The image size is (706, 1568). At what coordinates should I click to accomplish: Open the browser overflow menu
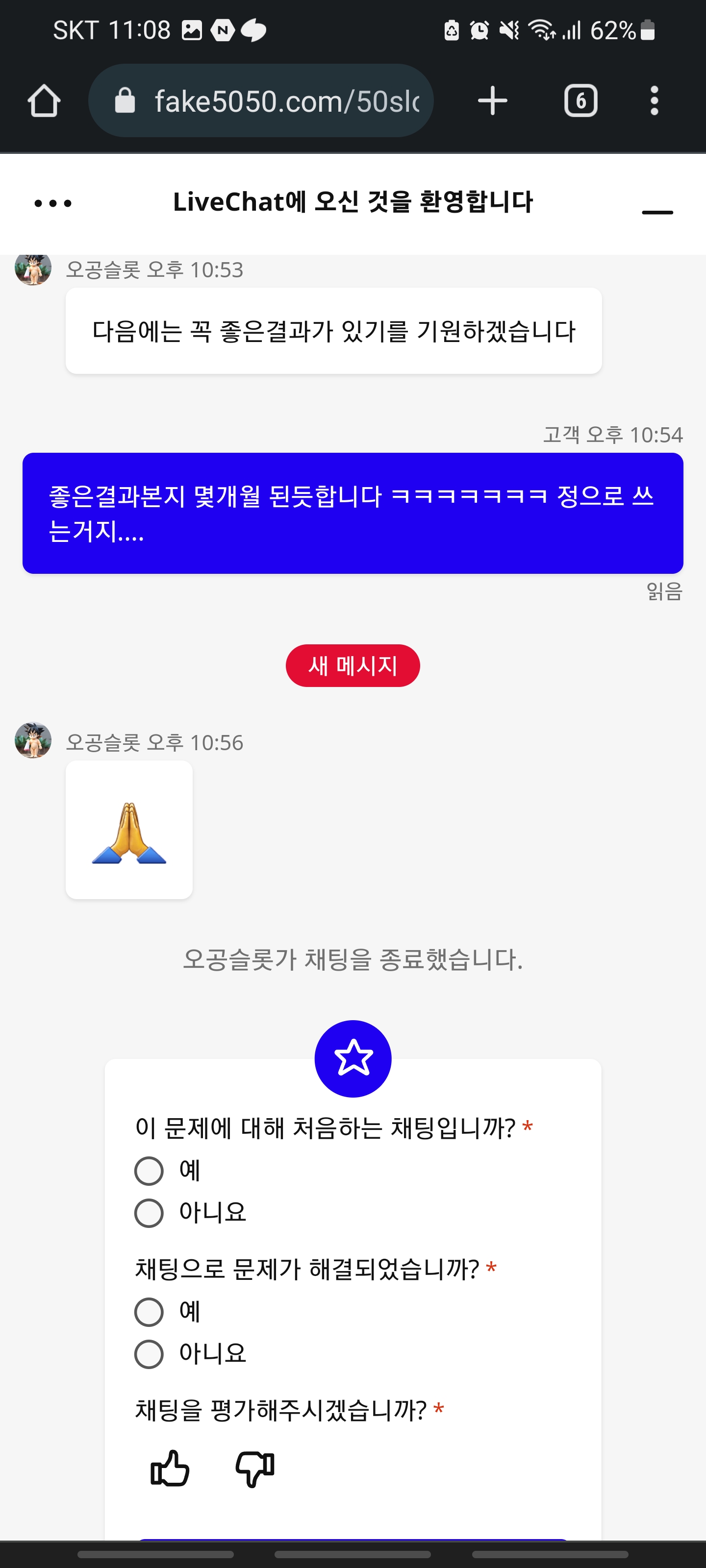click(654, 100)
